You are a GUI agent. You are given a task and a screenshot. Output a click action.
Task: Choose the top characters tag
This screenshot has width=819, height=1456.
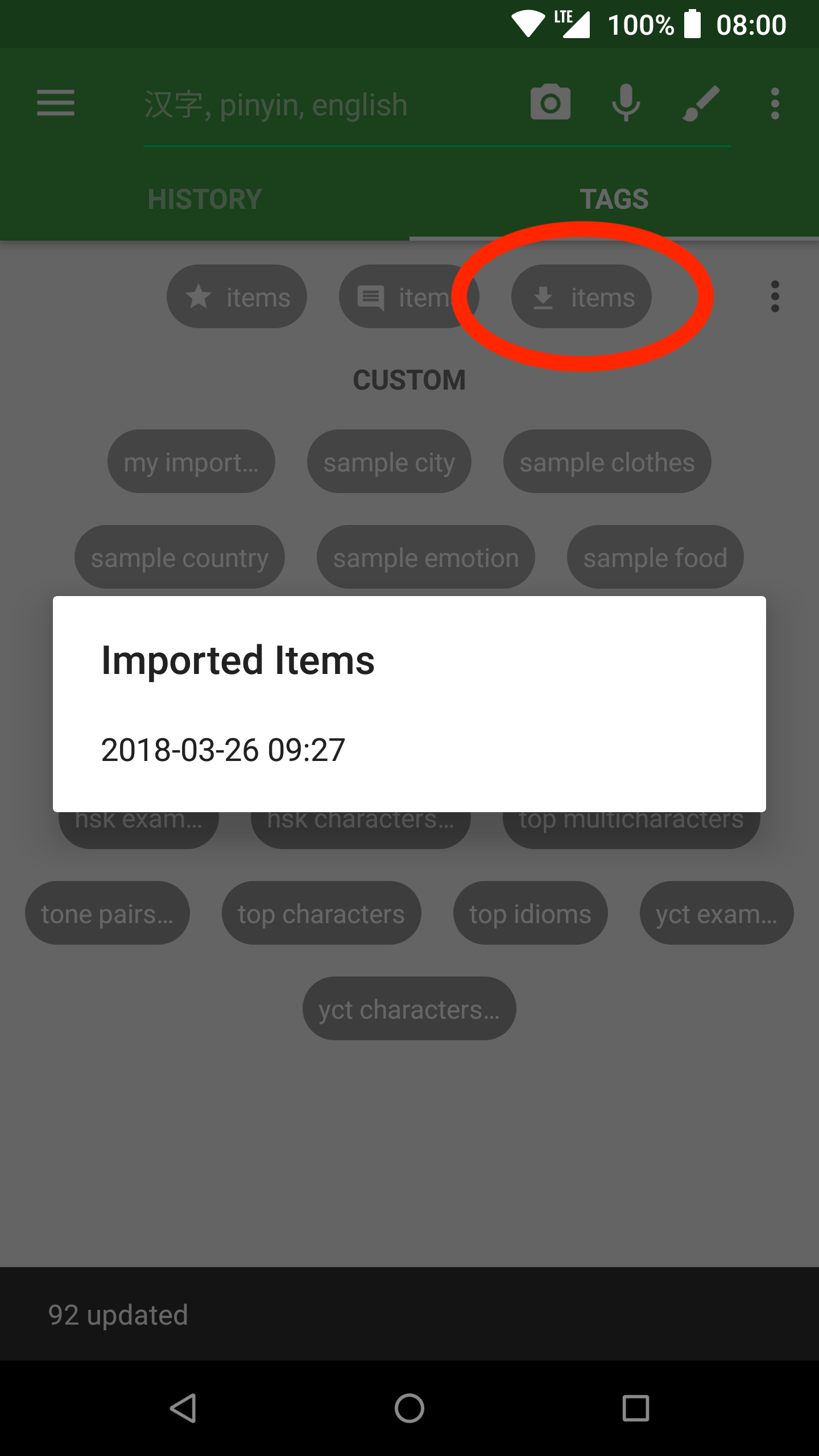pos(321,913)
